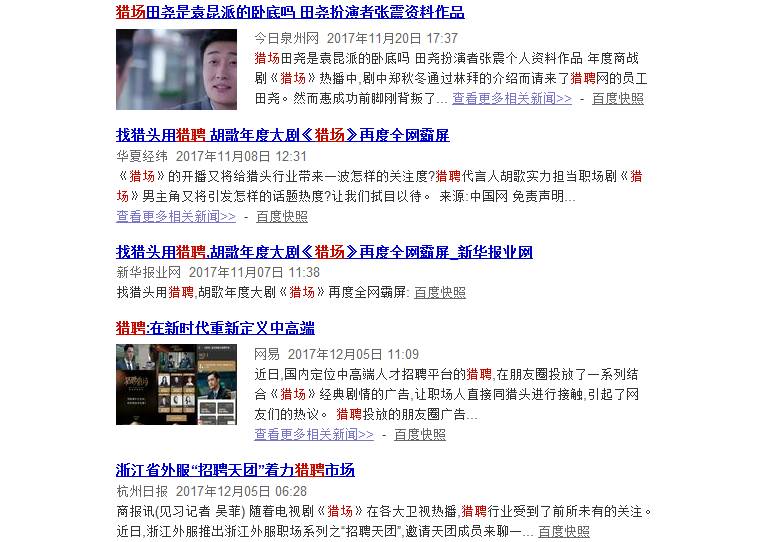The width and height of the screenshot is (762, 542).
Task: Open the 浙江省外服“招聘天团” article headline
Action: click(235, 470)
